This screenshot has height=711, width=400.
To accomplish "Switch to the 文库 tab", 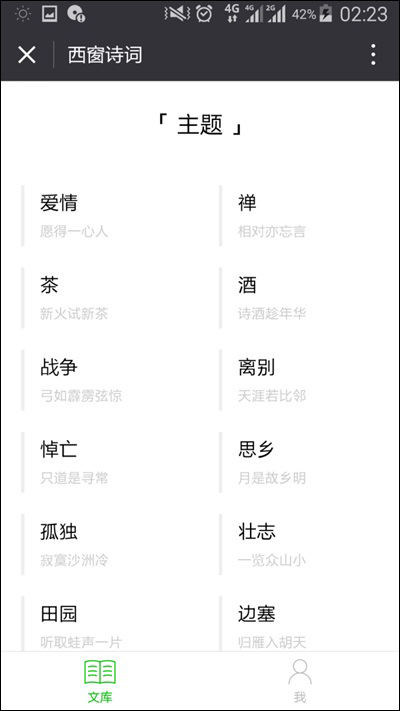I will 100,681.
